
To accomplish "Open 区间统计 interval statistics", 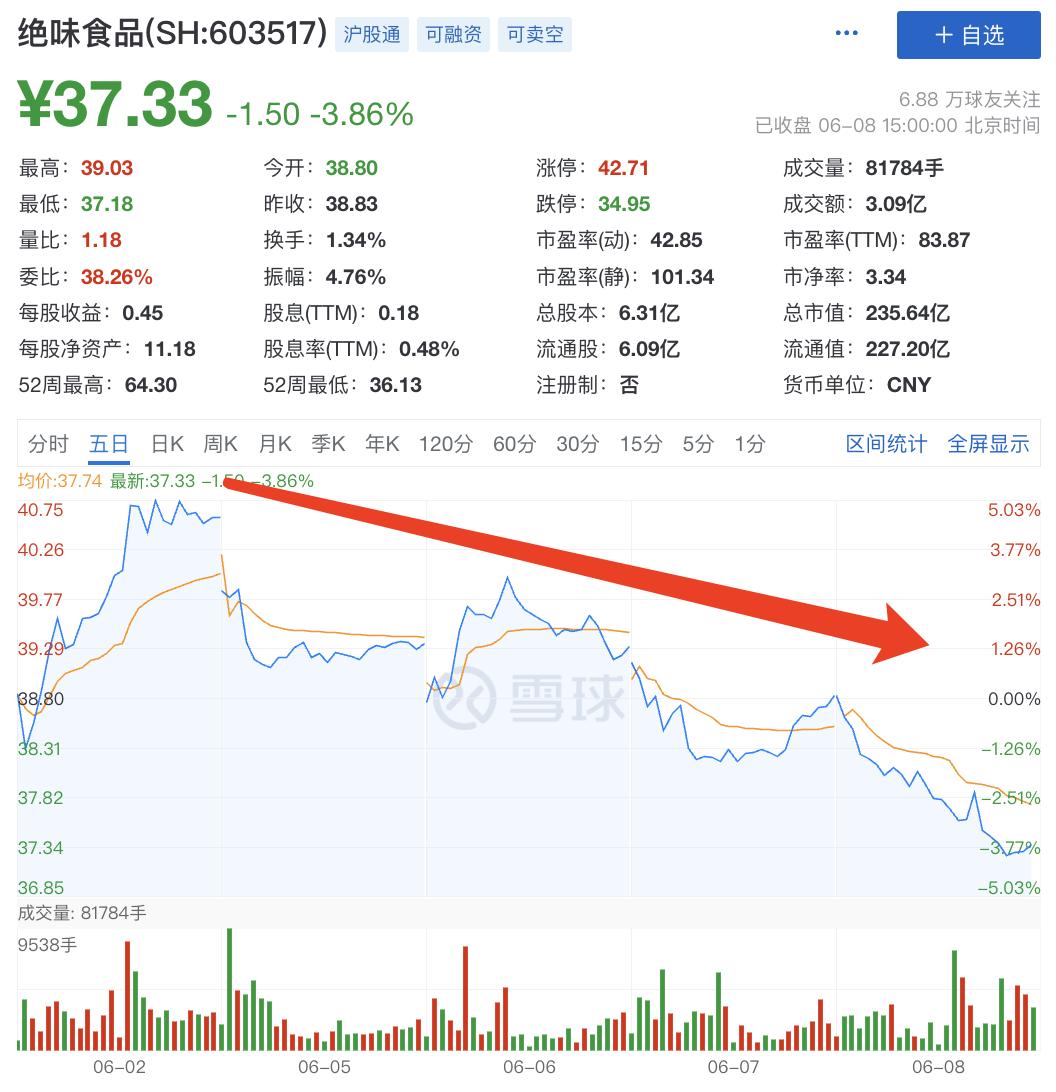I will coord(886,443).
